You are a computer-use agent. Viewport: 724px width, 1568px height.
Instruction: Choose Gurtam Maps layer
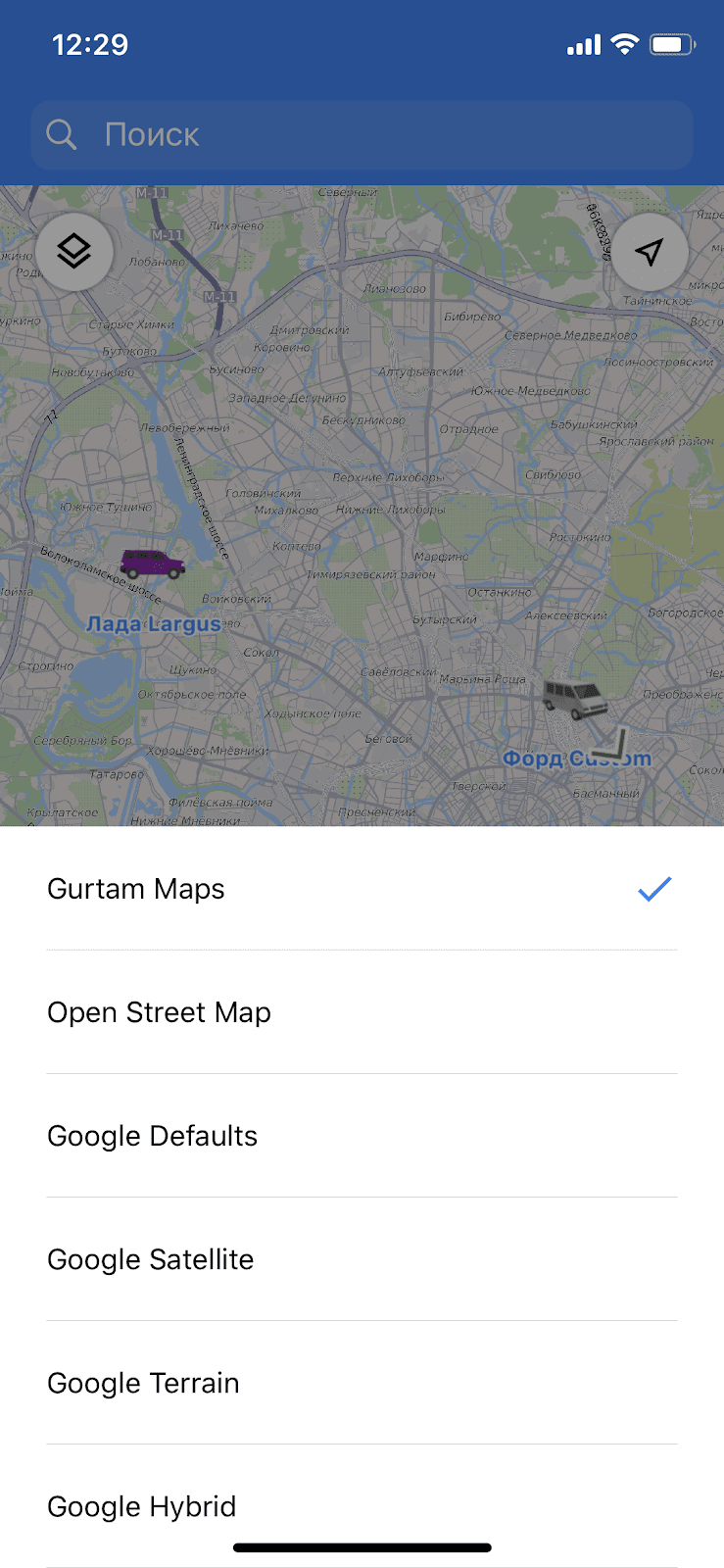tap(362, 889)
